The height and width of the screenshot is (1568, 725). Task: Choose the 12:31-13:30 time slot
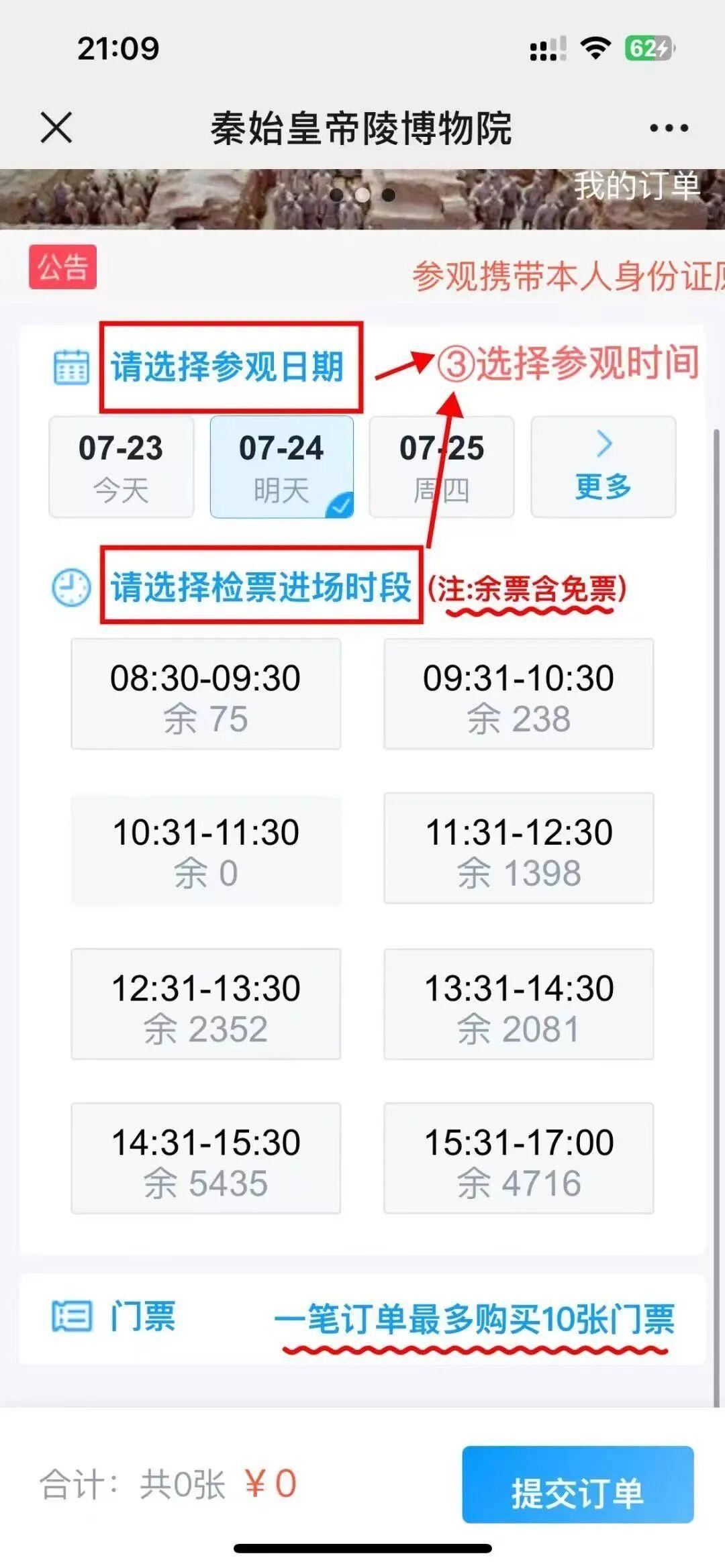click(206, 1004)
